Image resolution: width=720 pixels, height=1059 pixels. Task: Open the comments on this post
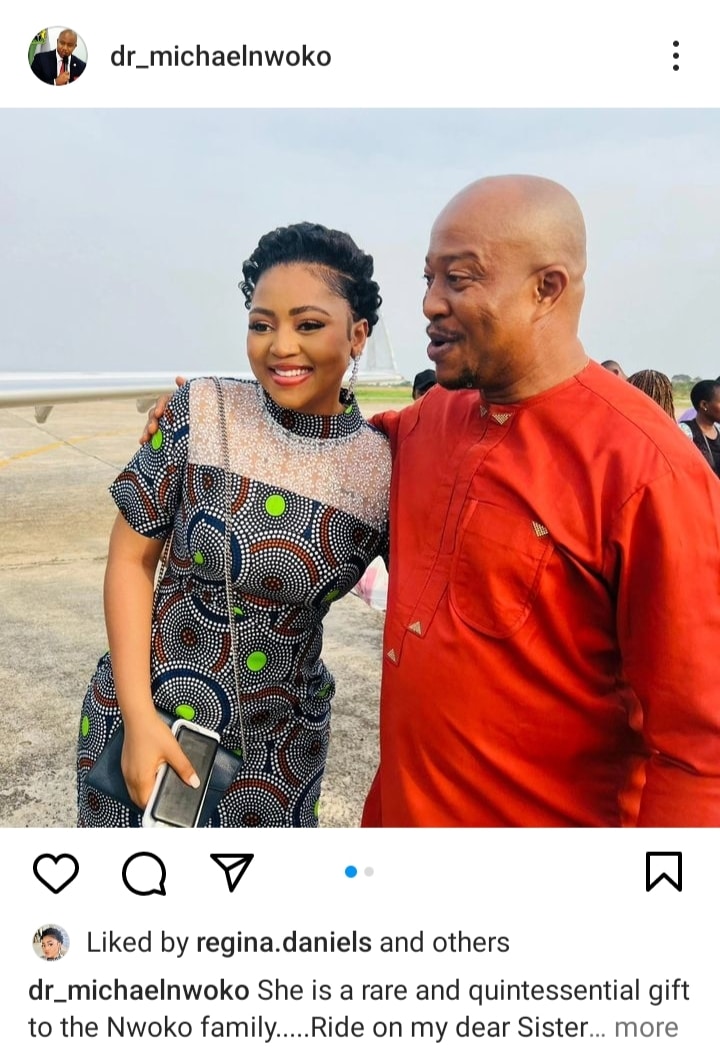pos(144,872)
